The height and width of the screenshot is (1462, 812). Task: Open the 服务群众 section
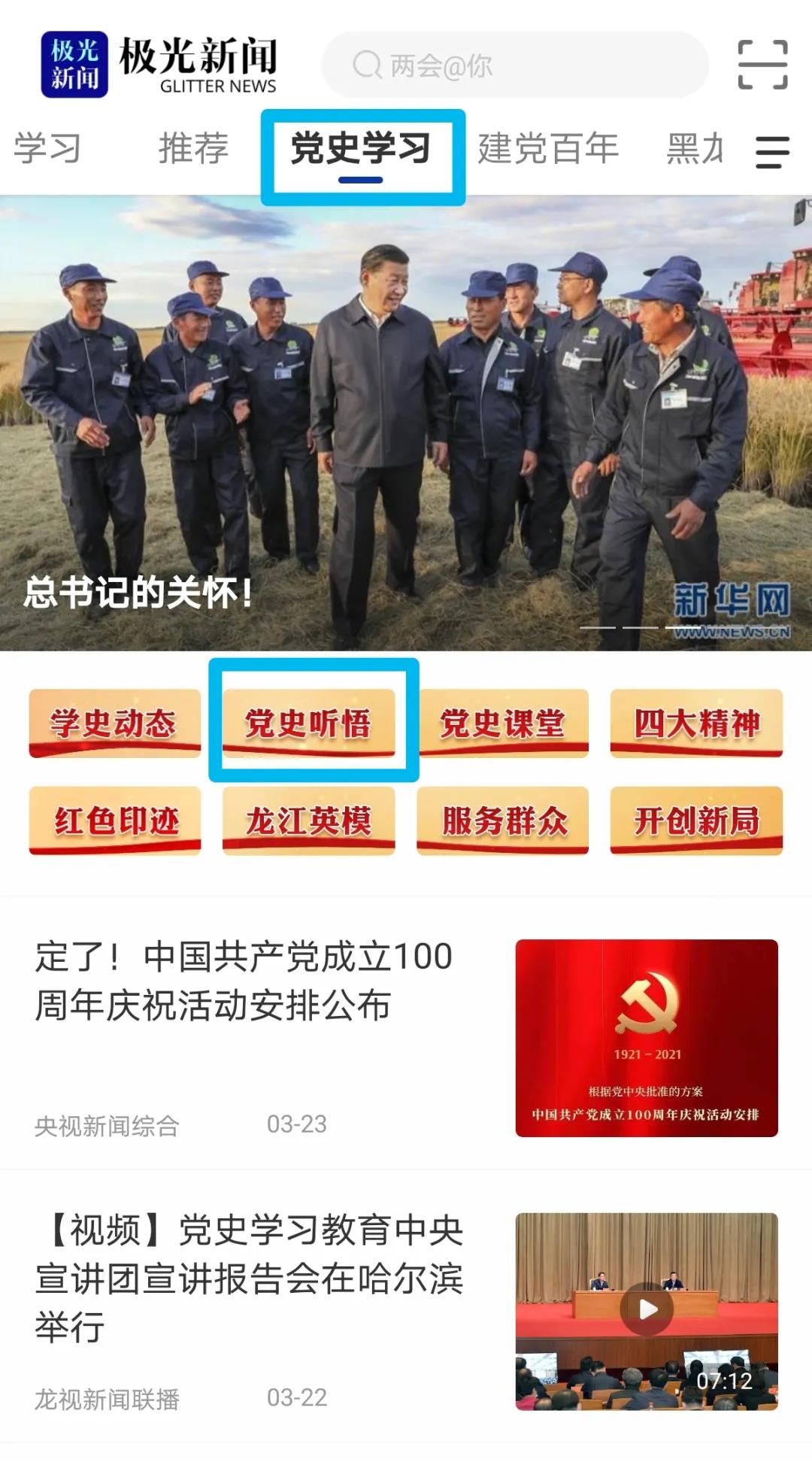pos(502,820)
